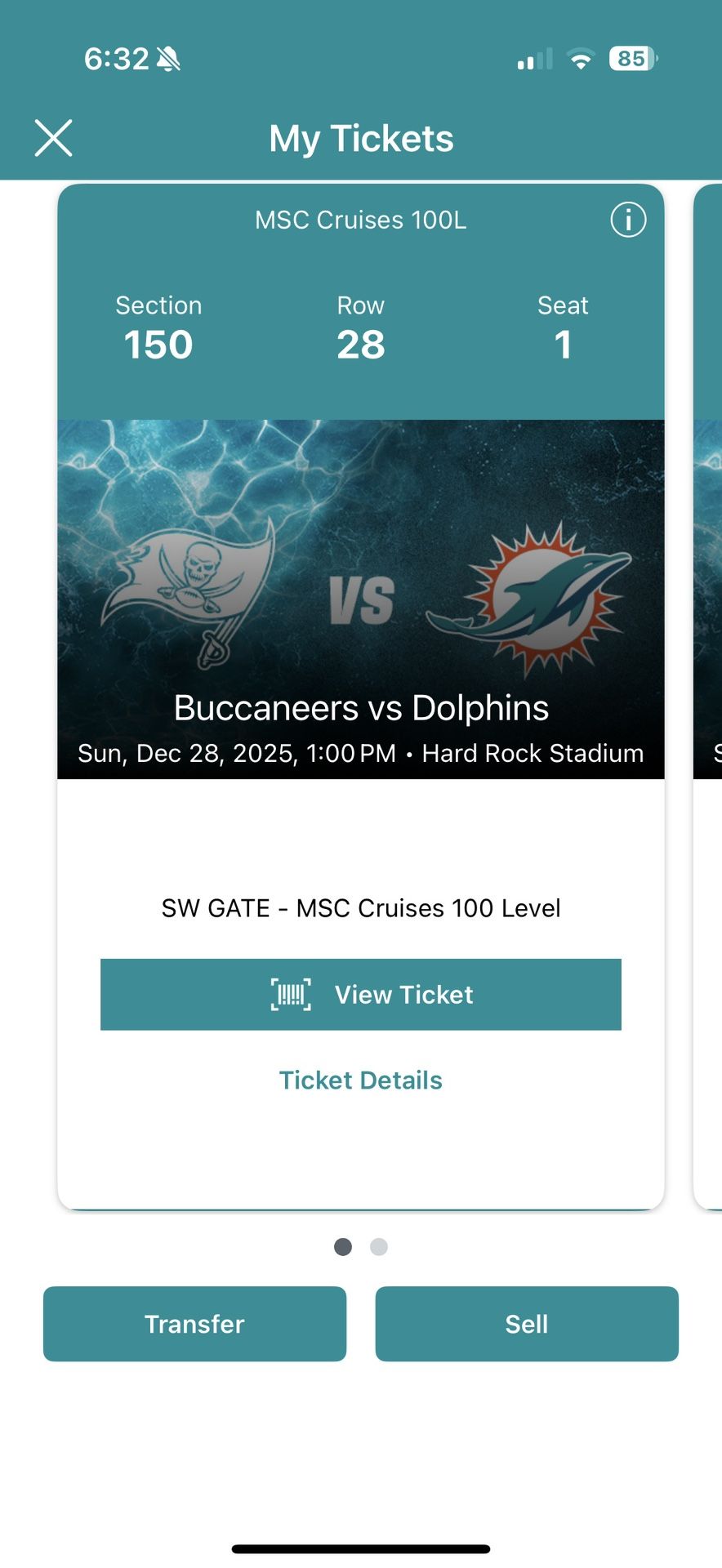722x1568 pixels.
Task: Tap the barcode icon inside View Ticket
Action: point(288,995)
